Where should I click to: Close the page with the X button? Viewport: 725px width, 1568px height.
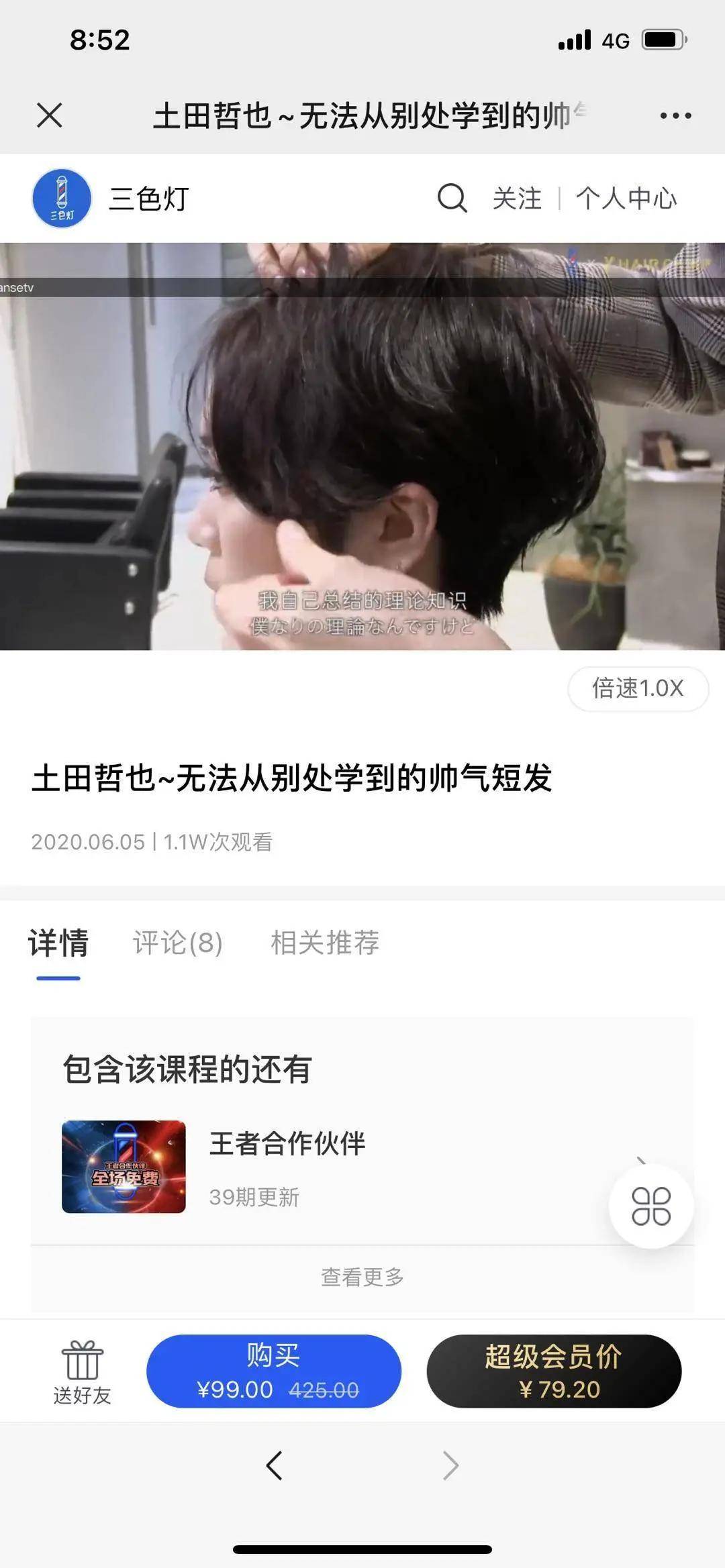tap(50, 115)
